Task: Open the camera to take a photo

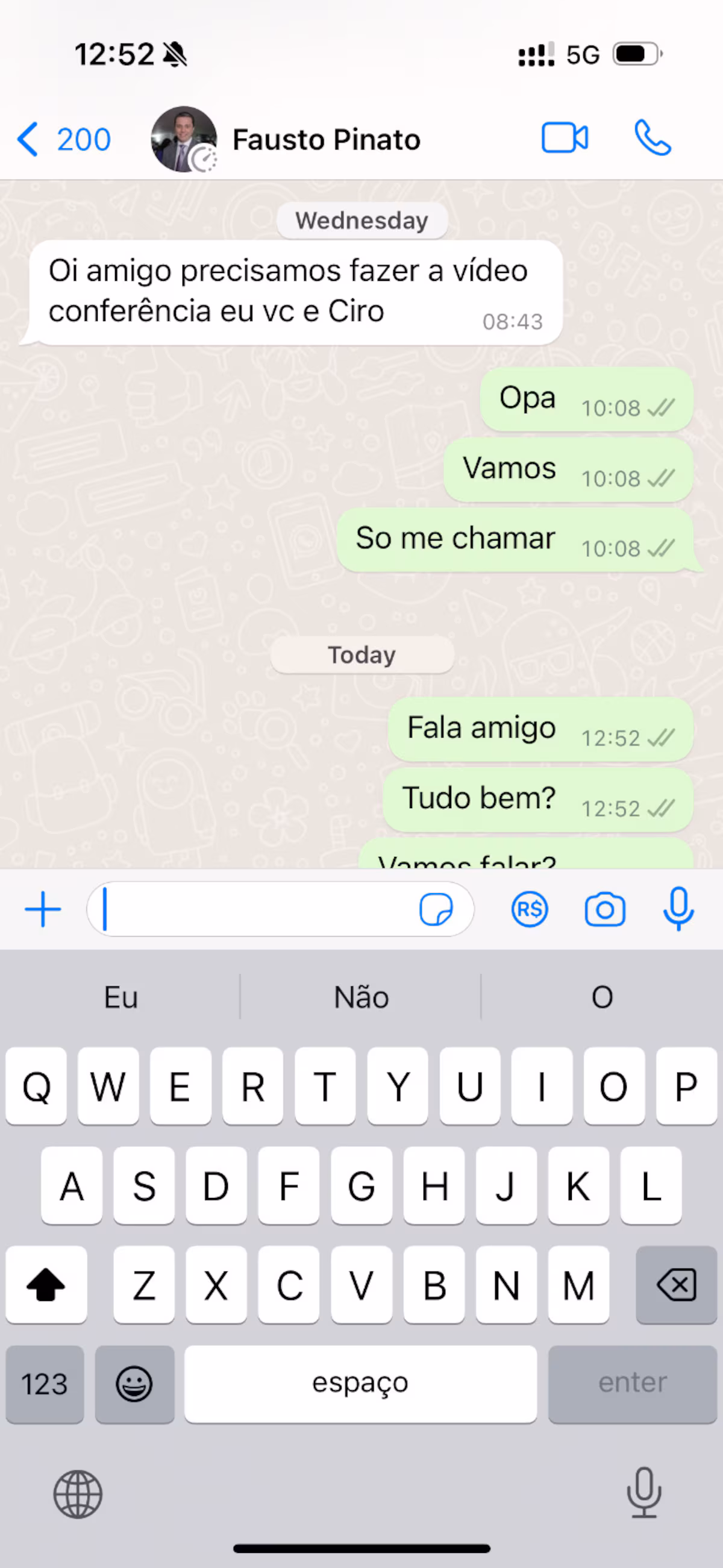Action: 604,909
